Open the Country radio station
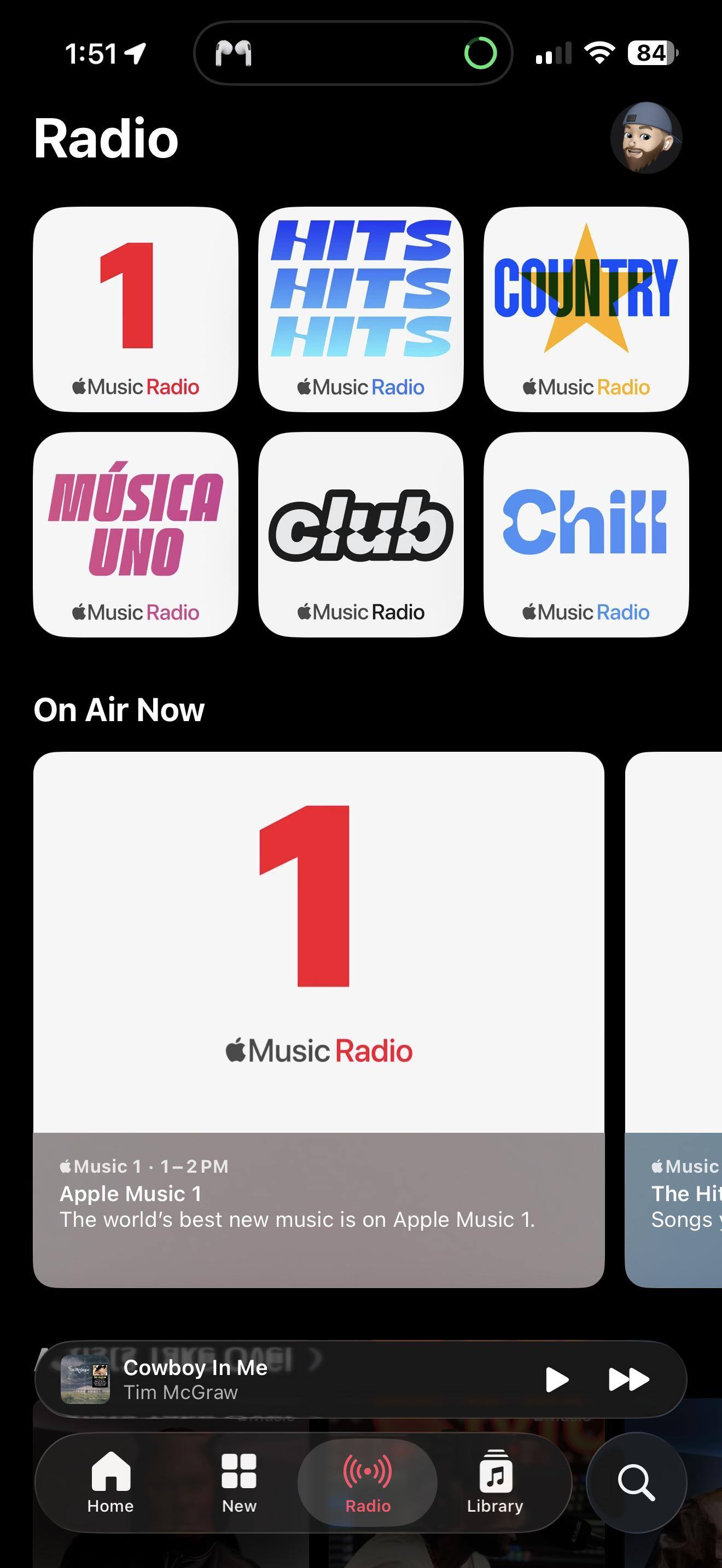The width and height of the screenshot is (722, 1568). pyautogui.click(x=586, y=309)
